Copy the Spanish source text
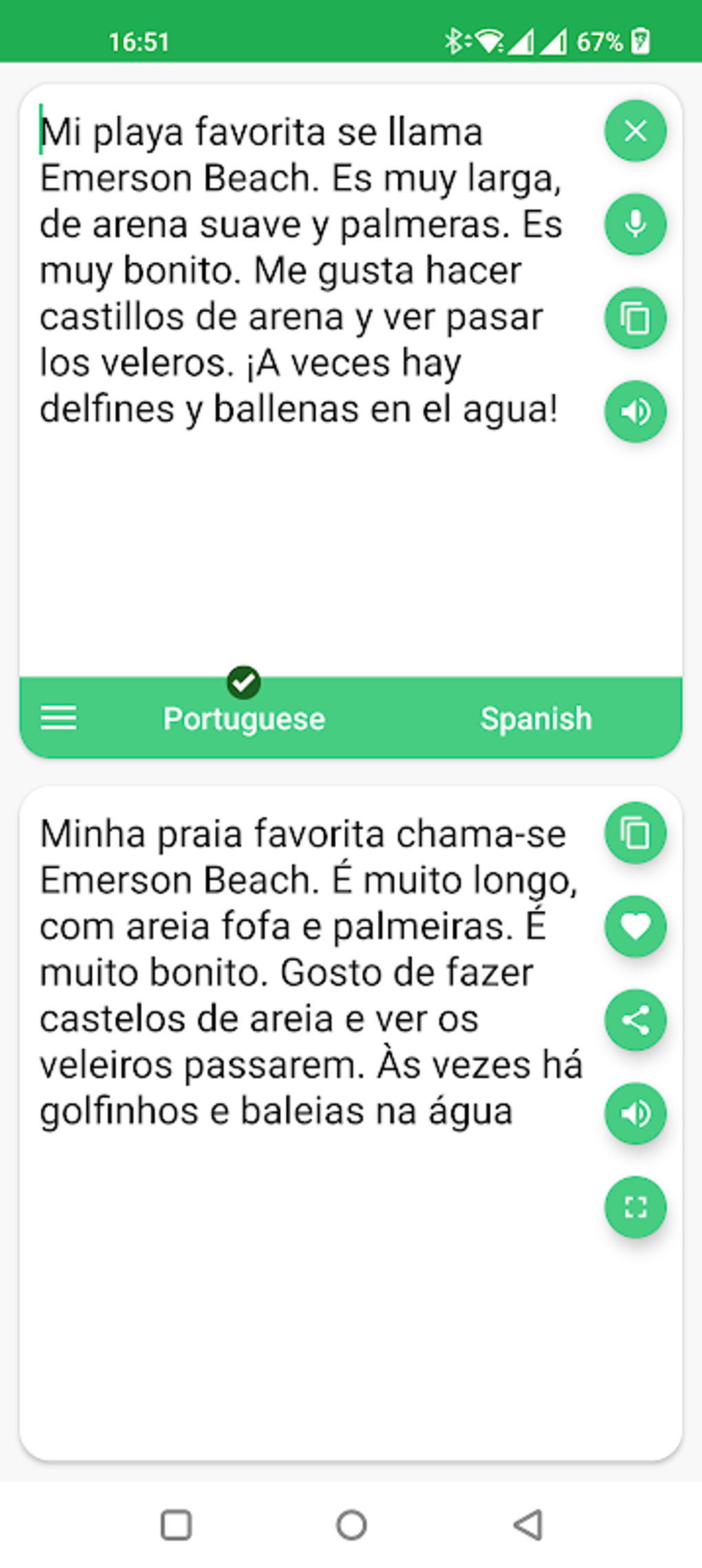This screenshot has height=1568, width=702. [635, 318]
